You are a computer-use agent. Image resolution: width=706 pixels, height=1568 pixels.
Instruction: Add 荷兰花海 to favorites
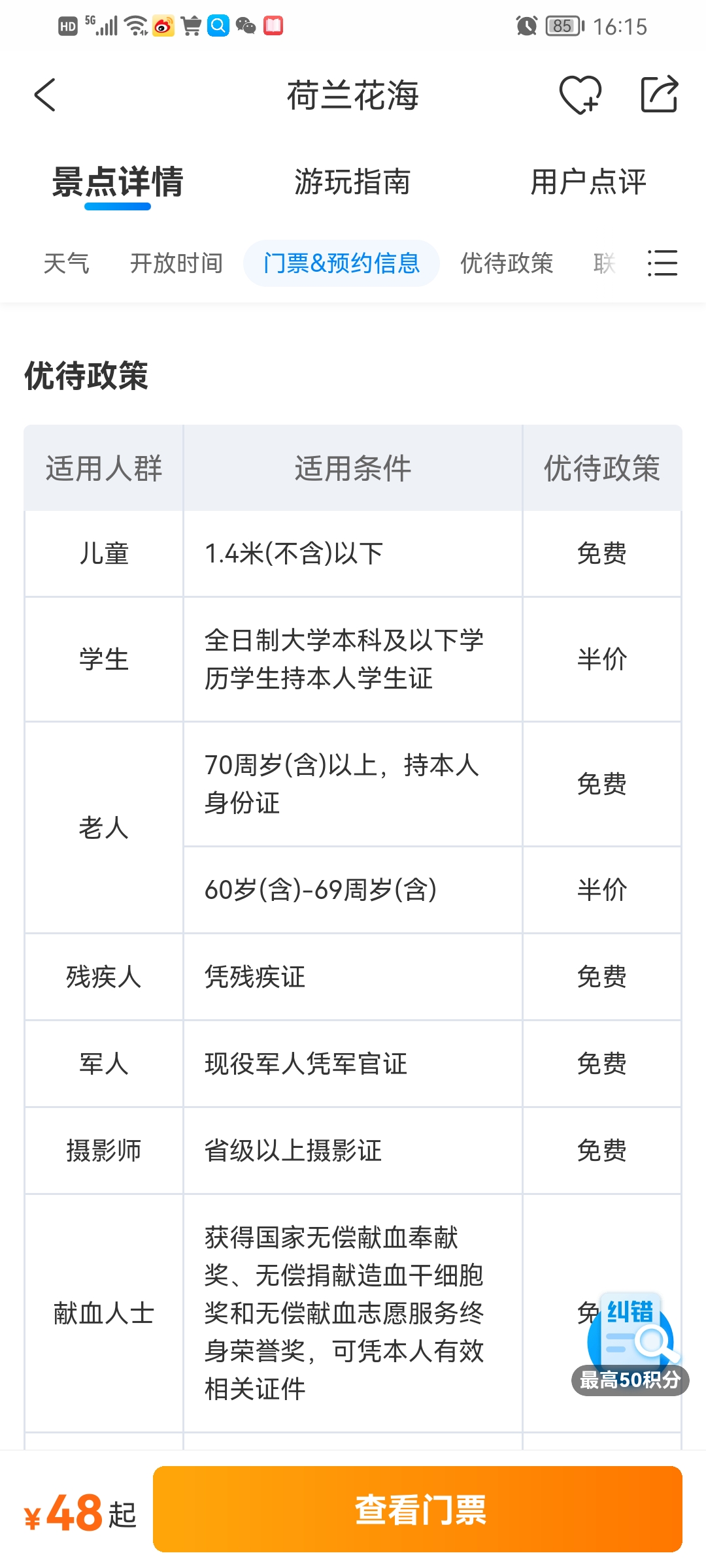click(x=580, y=95)
